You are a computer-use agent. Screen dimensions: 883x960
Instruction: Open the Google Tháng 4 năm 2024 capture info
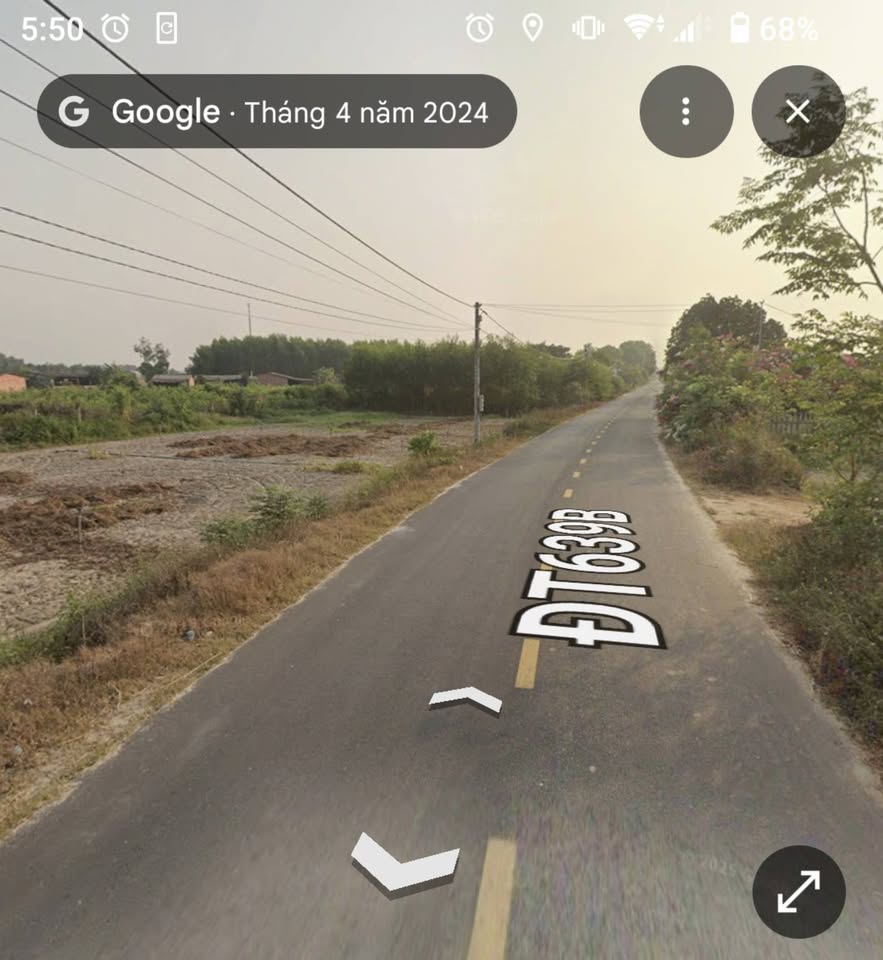pos(277,111)
